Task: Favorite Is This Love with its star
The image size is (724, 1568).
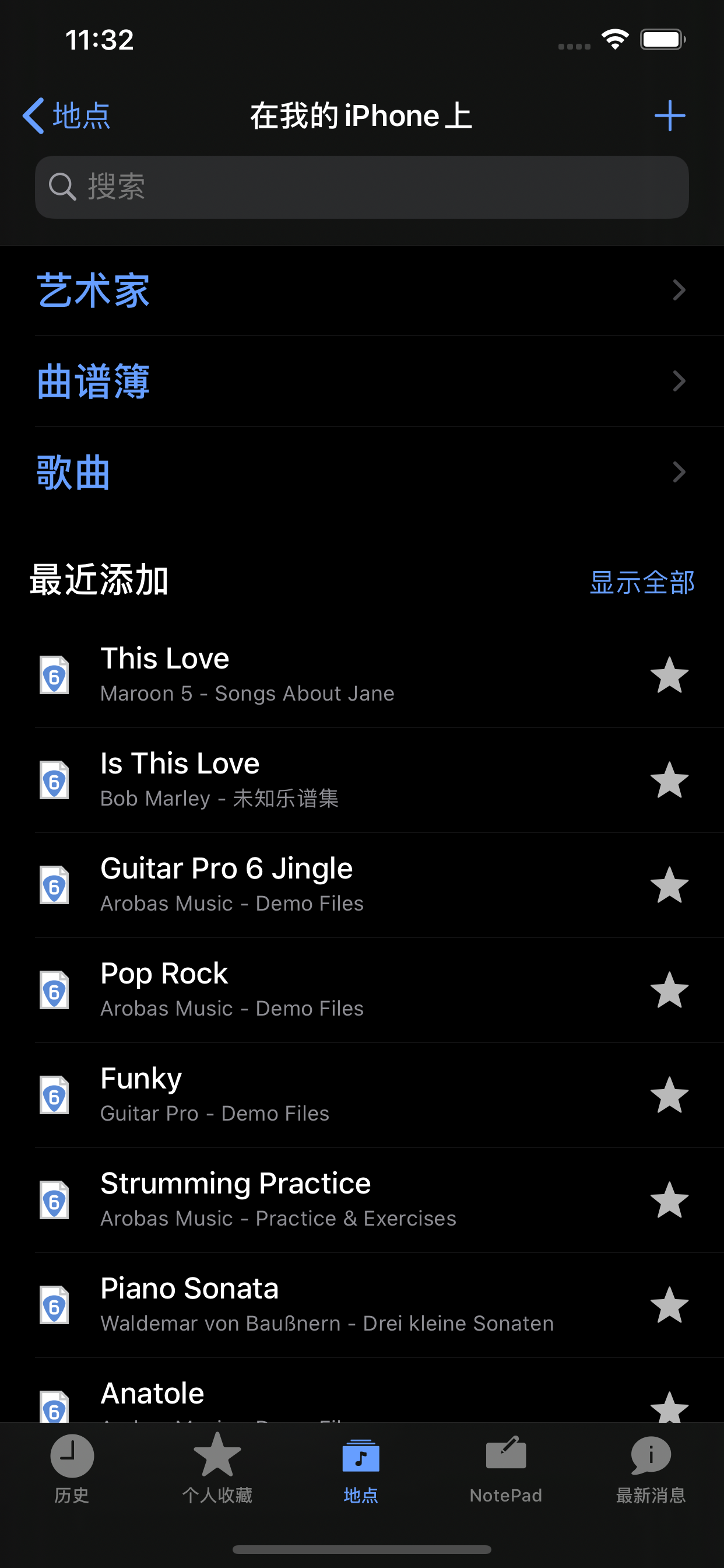Action: [669, 780]
